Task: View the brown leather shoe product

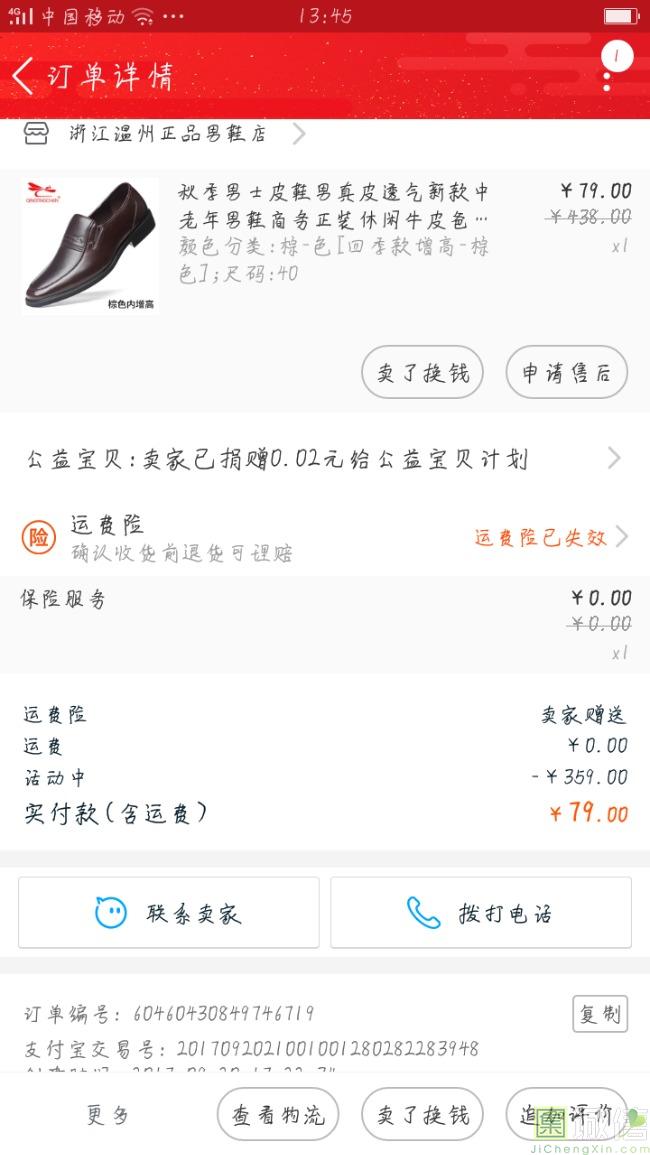Action: [90, 246]
